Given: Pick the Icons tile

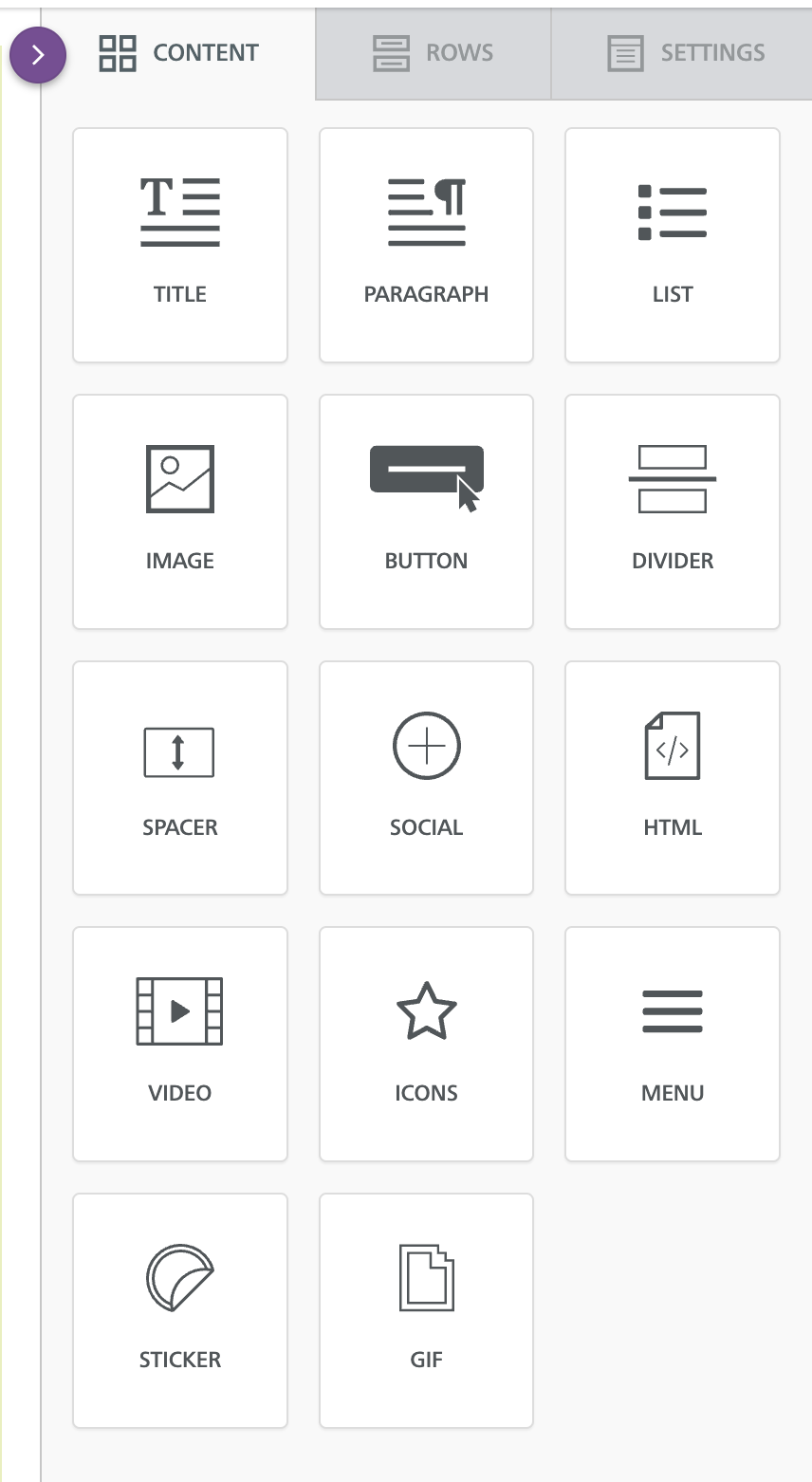Looking at the screenshot, I should click(x=427, y=1044).
